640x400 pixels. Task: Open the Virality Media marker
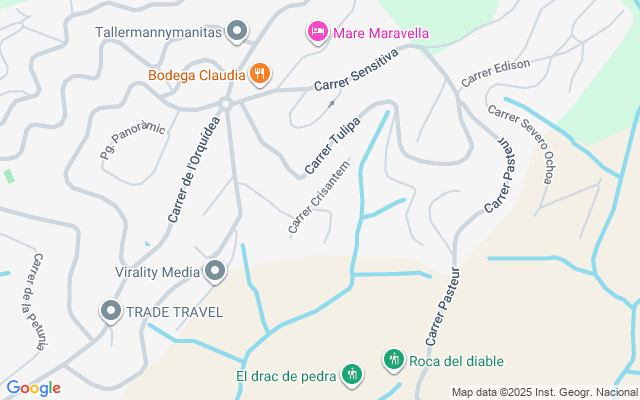(215, 270)
